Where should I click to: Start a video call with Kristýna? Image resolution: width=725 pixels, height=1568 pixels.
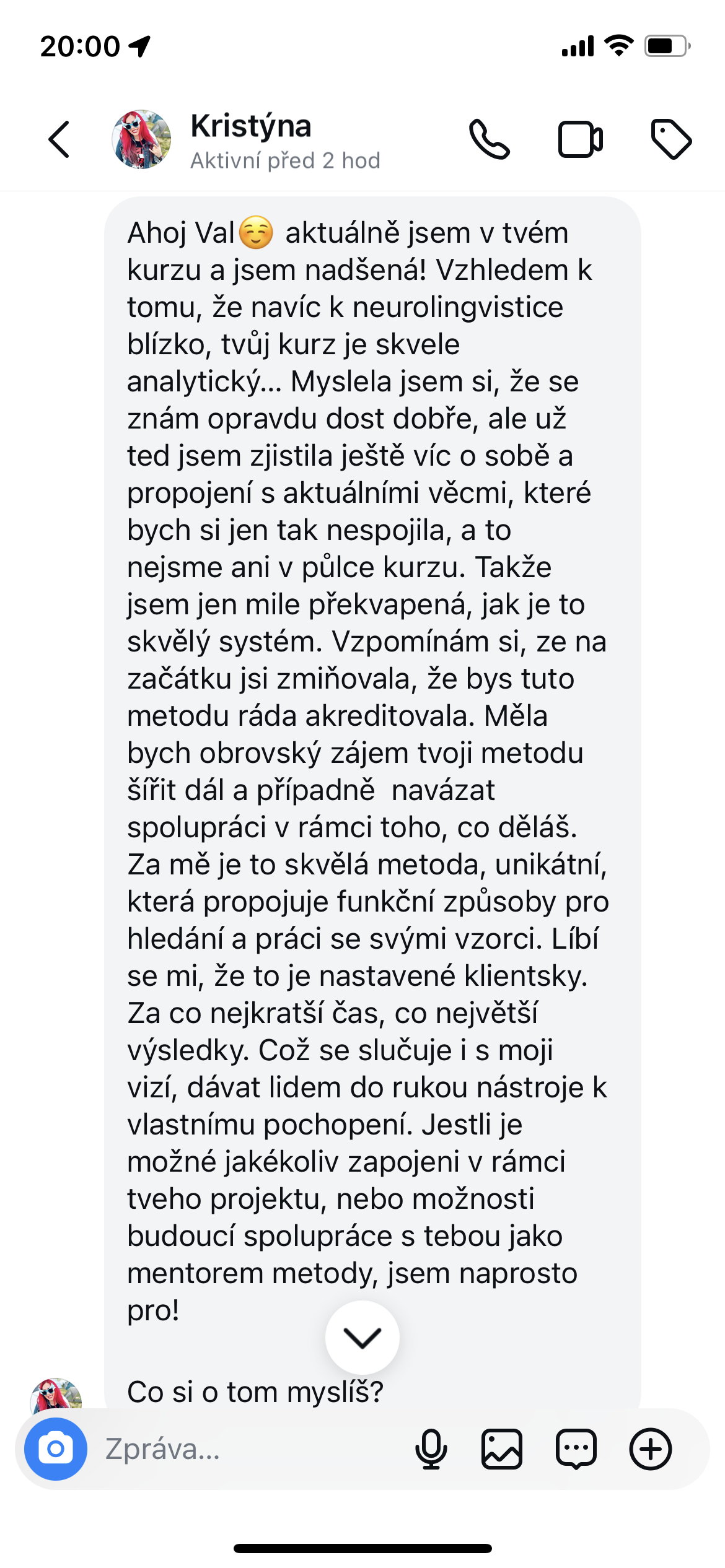pos(580,139)
